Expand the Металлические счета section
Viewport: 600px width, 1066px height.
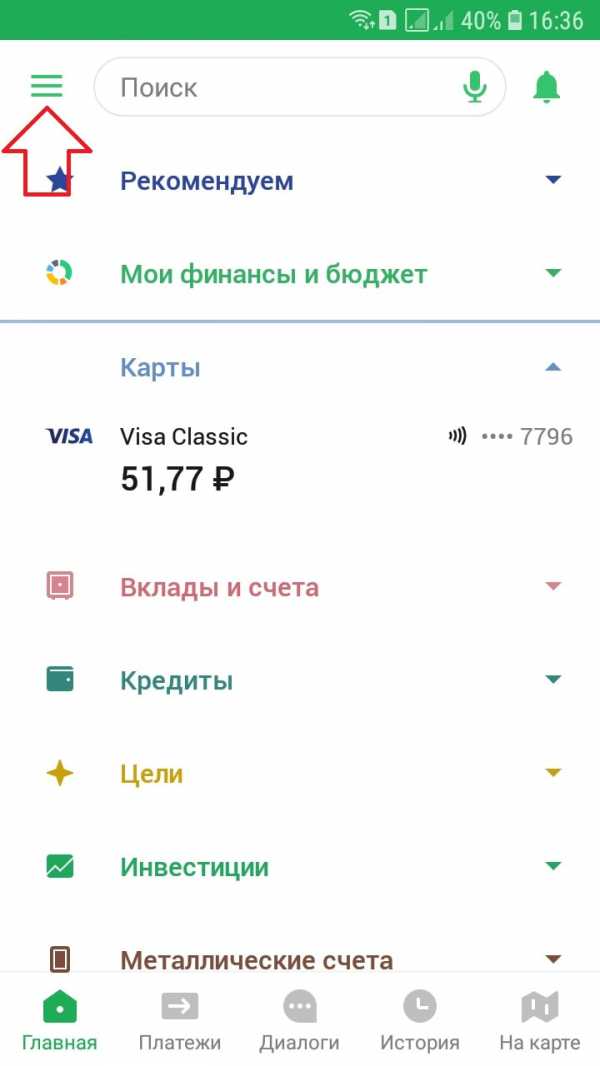coord(300,959)
